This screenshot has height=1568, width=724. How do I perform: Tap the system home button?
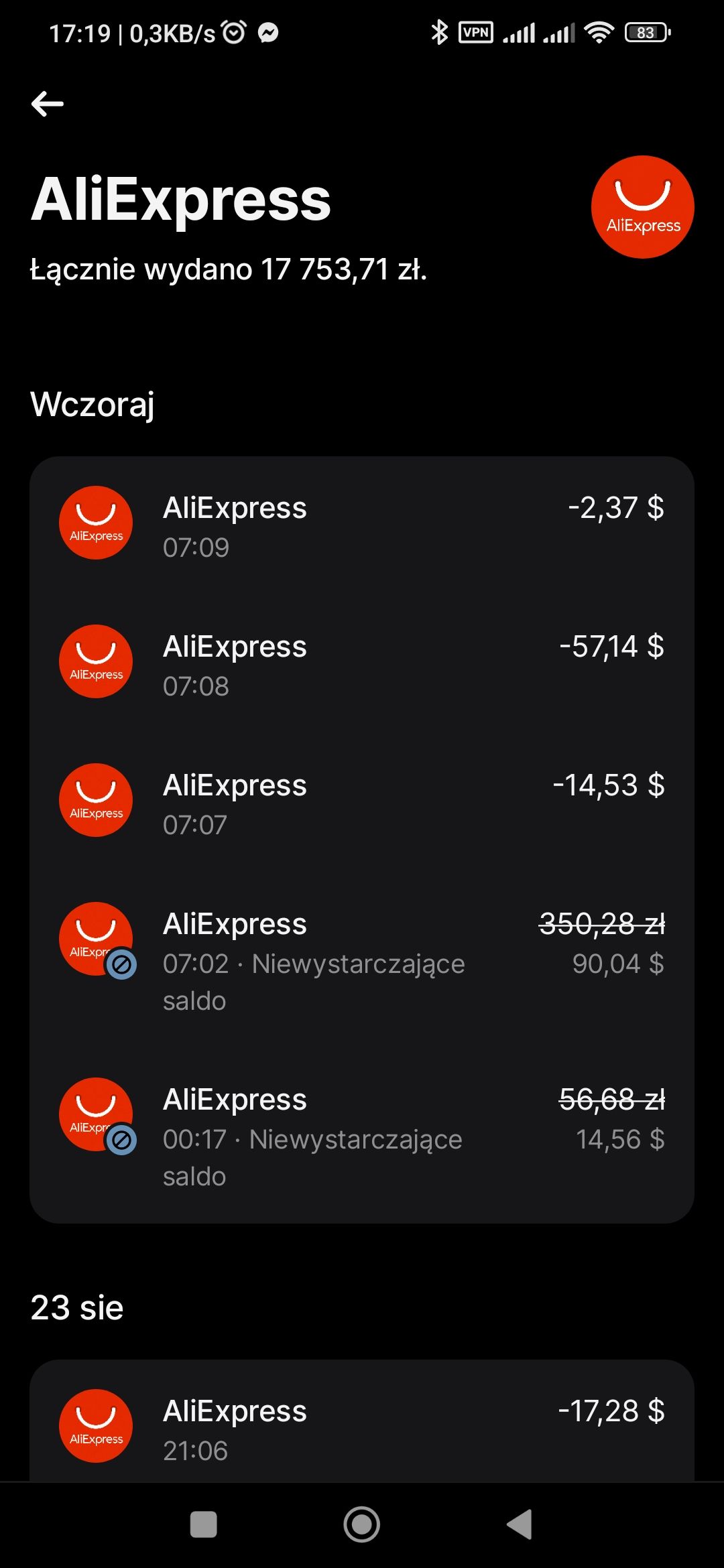point(362,1524)
